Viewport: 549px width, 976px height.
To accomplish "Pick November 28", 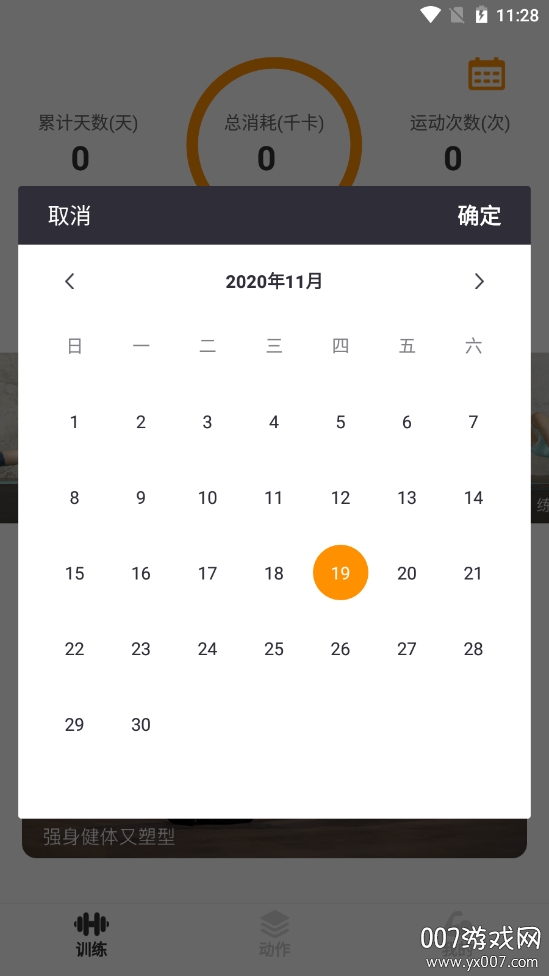I will point(473,649).
